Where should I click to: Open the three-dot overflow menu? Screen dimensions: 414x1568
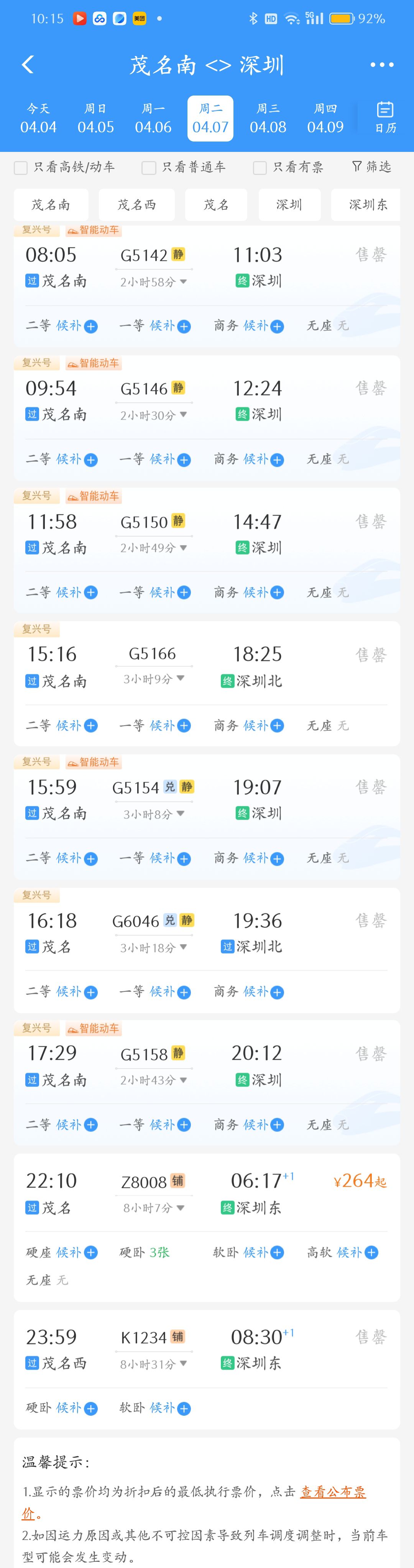pyautogui.click(x=382, y=64)
